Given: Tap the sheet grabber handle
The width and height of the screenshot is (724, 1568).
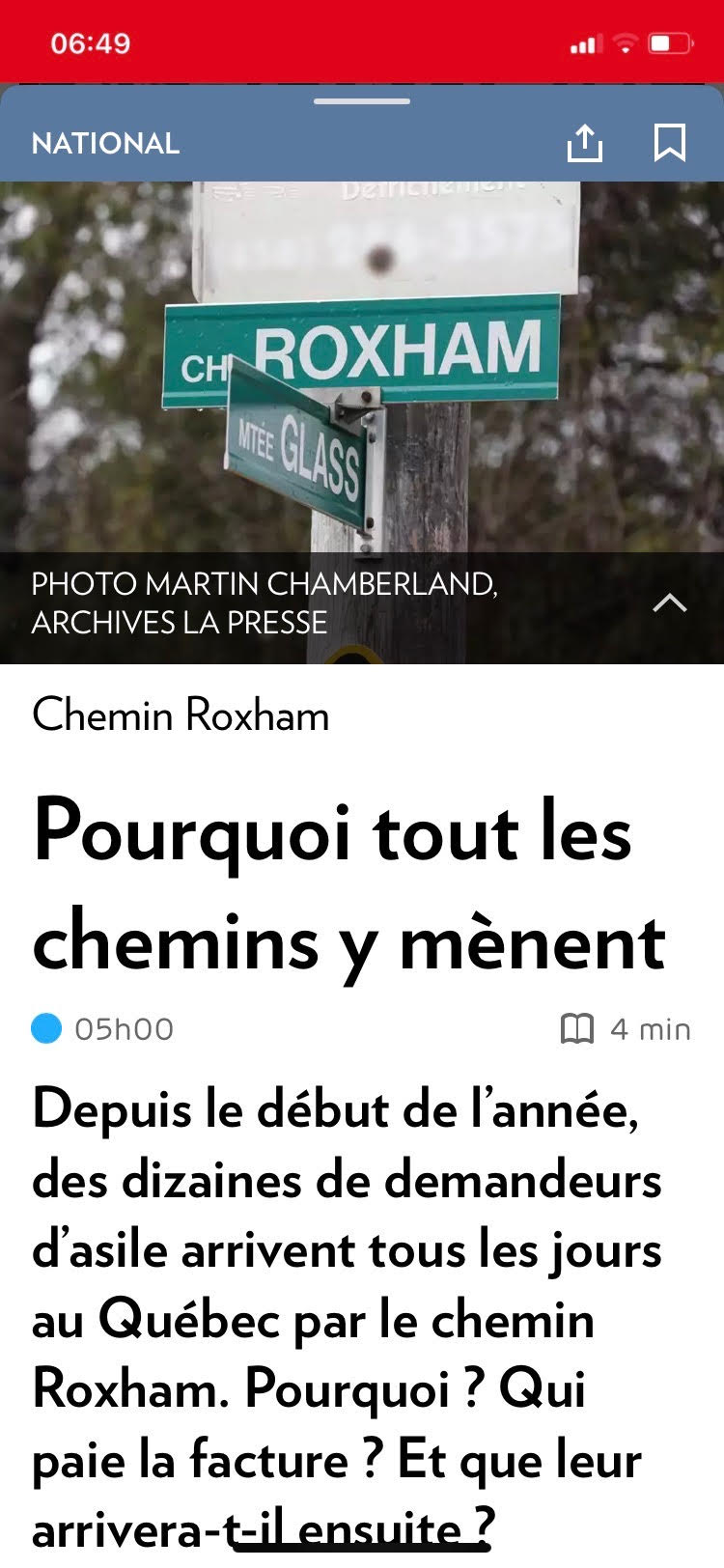Looking at the screenshot, I should coord(362,101).
